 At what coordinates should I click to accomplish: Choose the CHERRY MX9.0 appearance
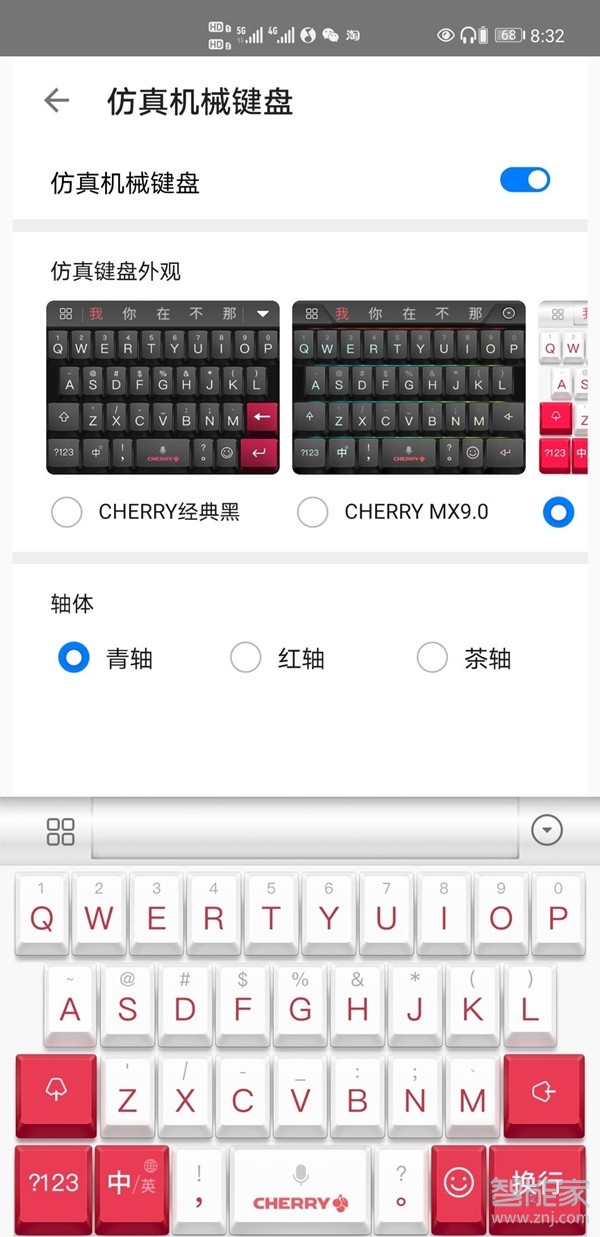pyautogui.click(x=313, y=512)
